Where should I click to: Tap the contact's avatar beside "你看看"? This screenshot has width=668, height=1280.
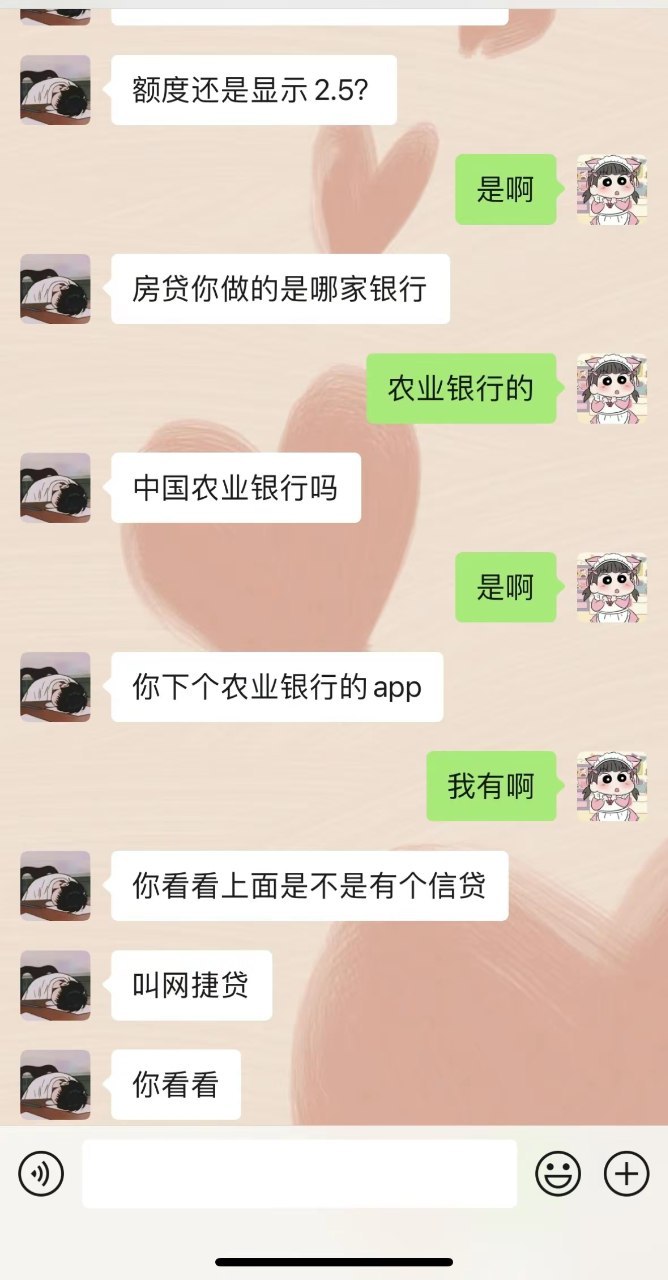(x=55, y=1085)
